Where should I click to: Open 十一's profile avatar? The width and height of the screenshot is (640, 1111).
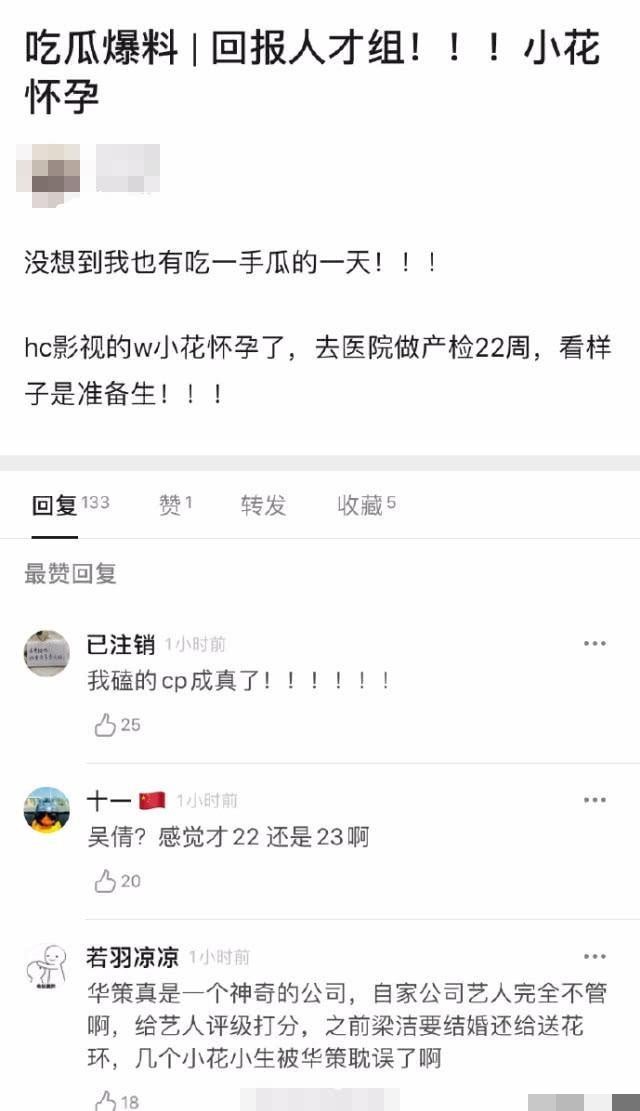[47, 810]
